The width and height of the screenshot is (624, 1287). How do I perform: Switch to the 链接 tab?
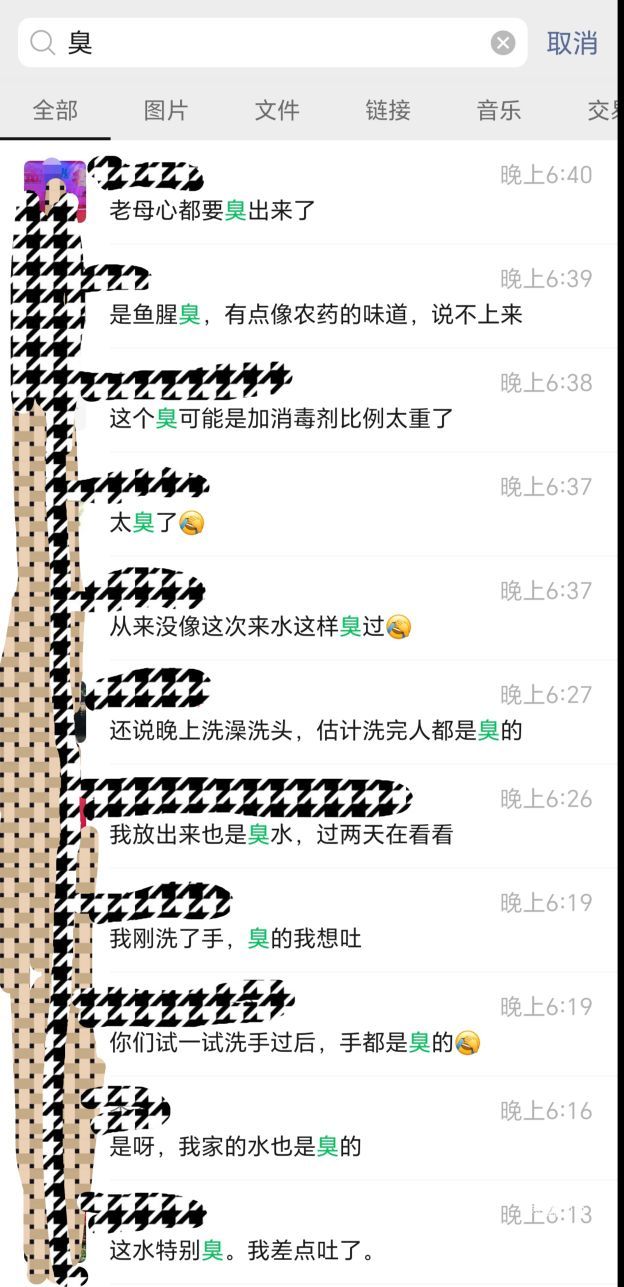click(388, 110)
